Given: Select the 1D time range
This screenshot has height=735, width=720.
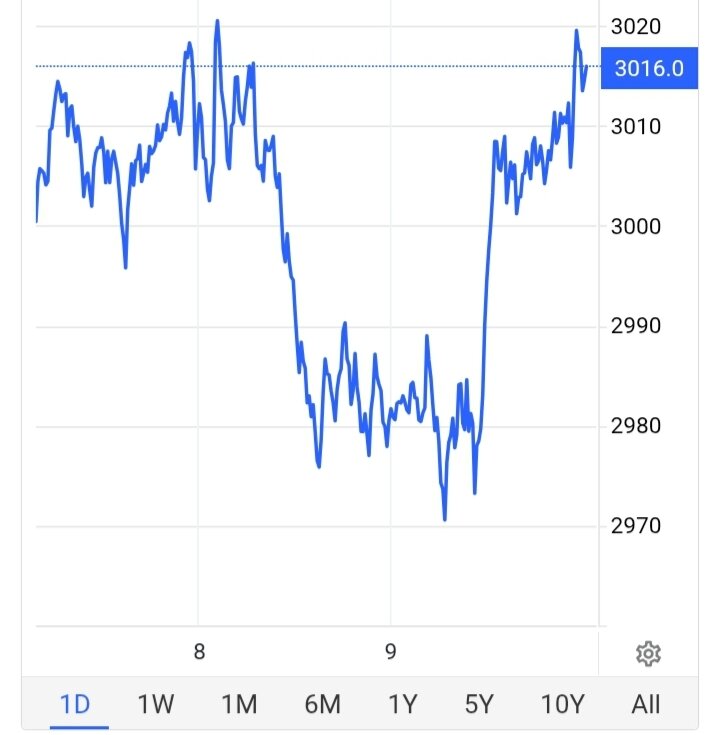Looking at the screenshot, I should (75, 704).
